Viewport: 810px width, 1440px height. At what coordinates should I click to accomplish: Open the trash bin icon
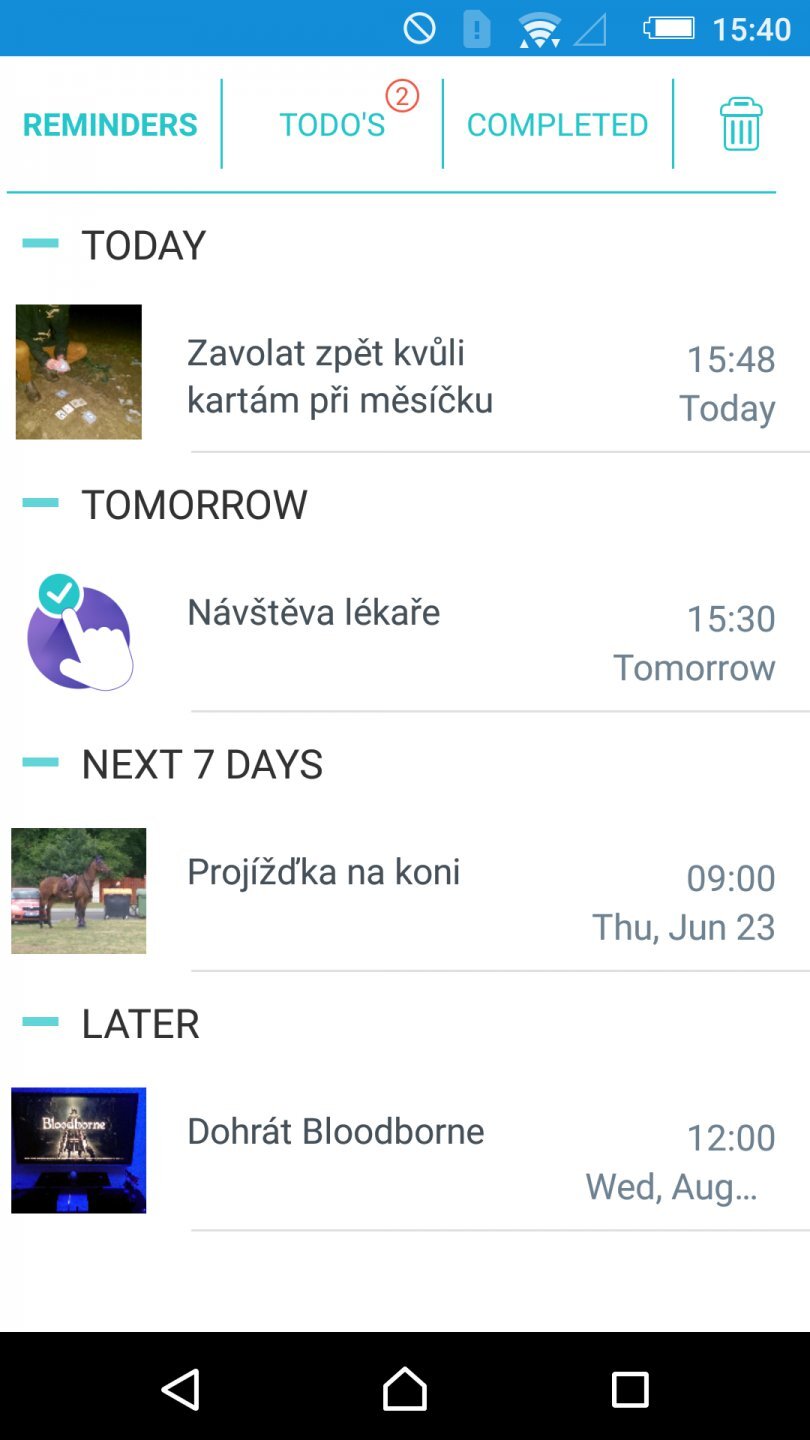pyautogui.click(x=740, y=124)
